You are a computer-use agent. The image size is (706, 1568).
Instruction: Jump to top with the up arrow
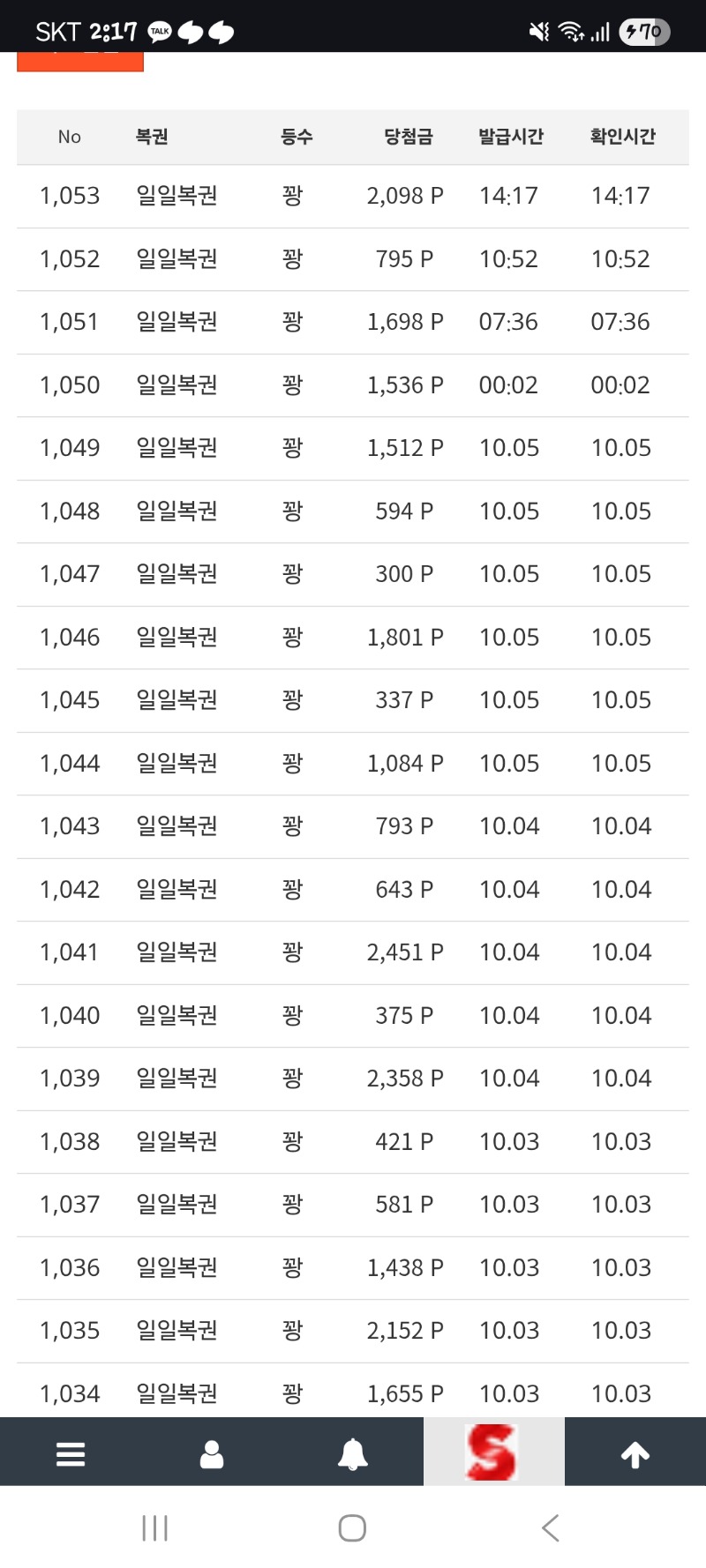click(x=635, y=1453)
